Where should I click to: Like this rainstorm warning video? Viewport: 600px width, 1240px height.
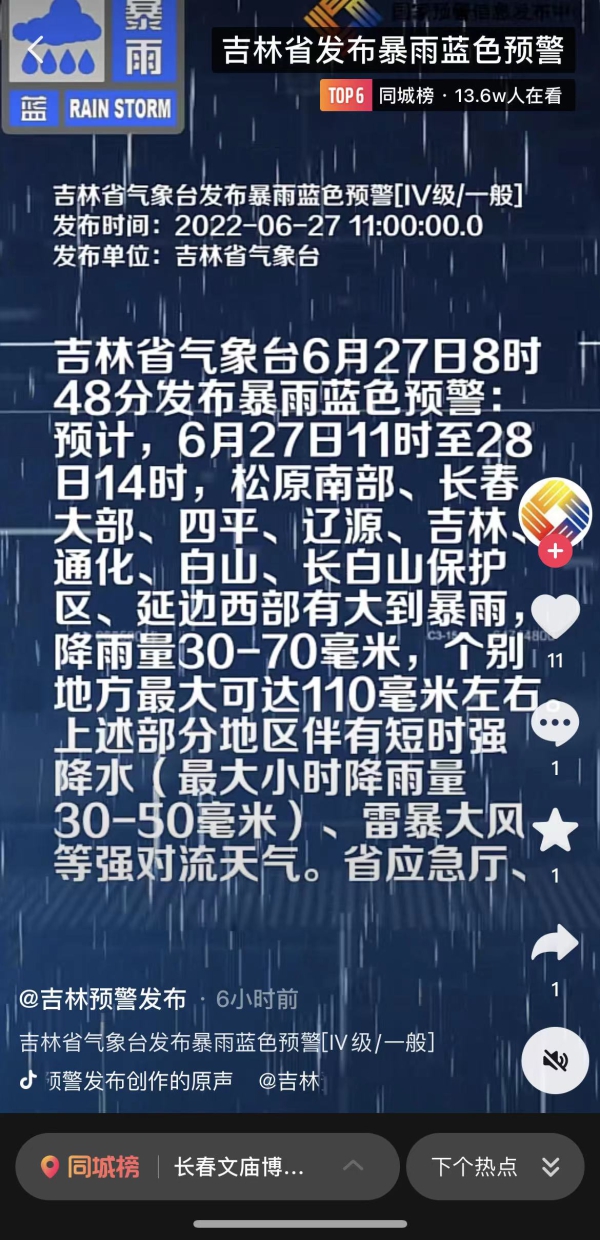pyautogui.click(x=555, y=616)
